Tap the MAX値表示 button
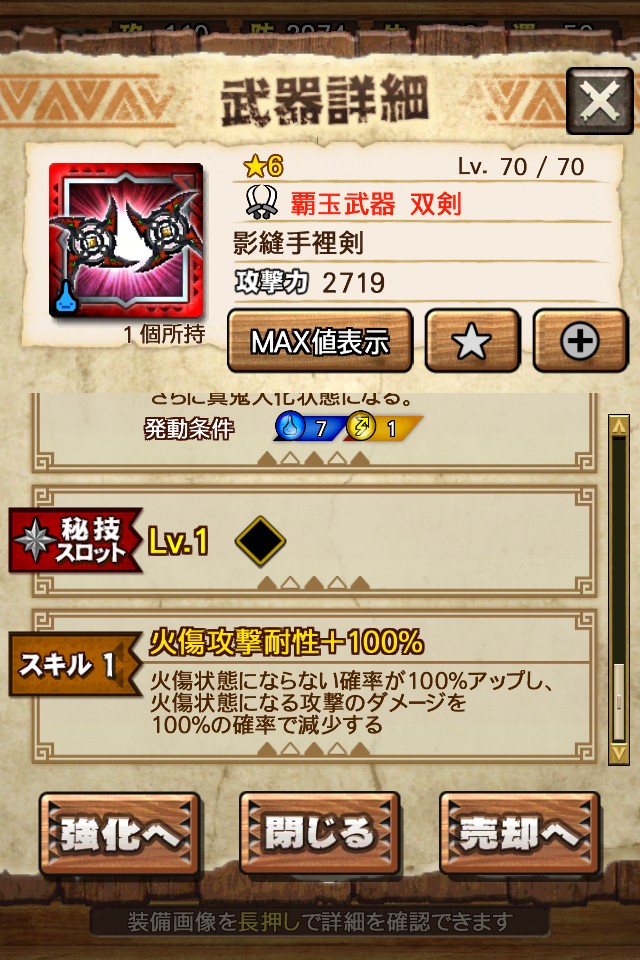The width and height of the screenshot is (640, 960). click(319, 342)
